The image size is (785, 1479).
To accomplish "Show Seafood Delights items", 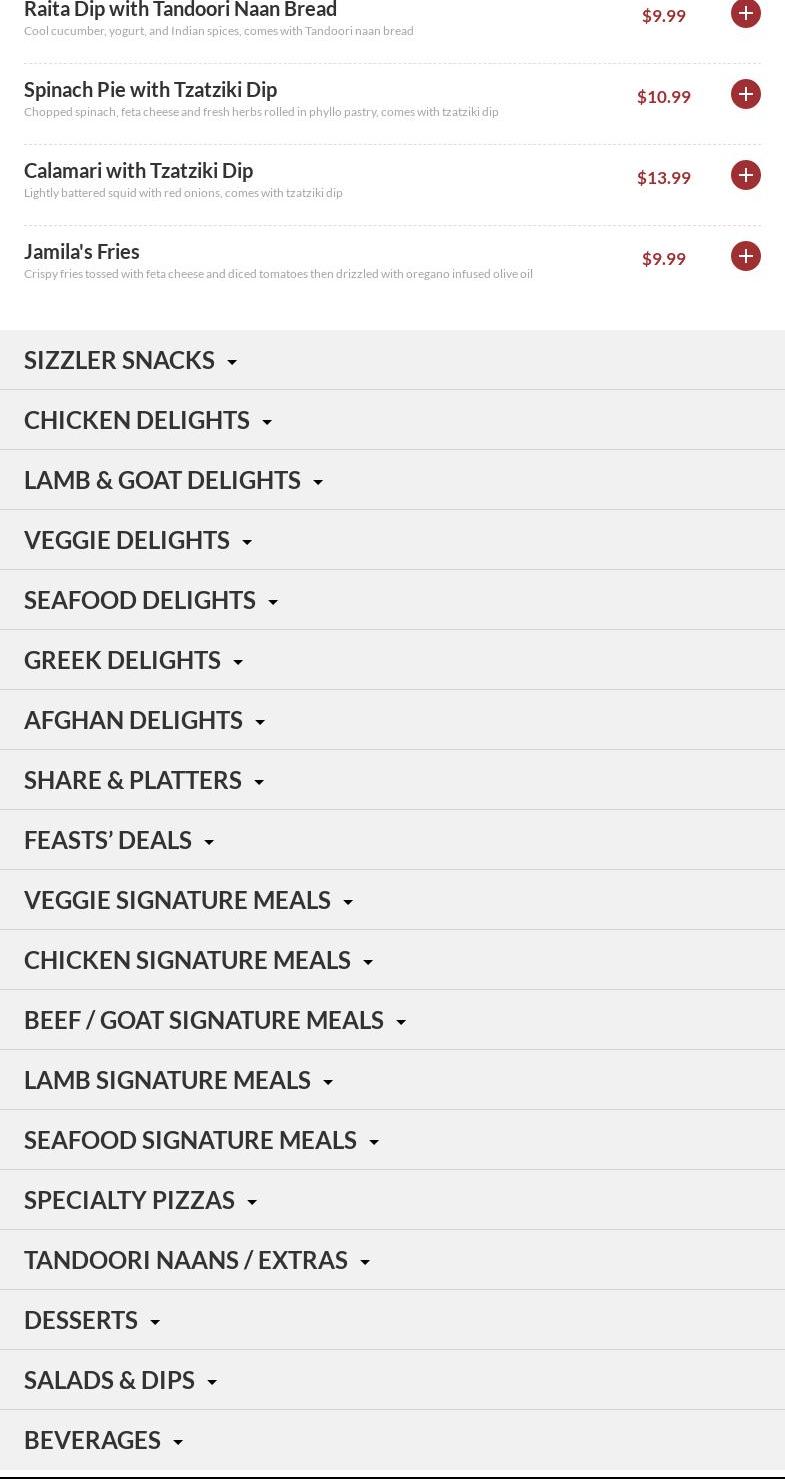I will click(x=151, y=600).
